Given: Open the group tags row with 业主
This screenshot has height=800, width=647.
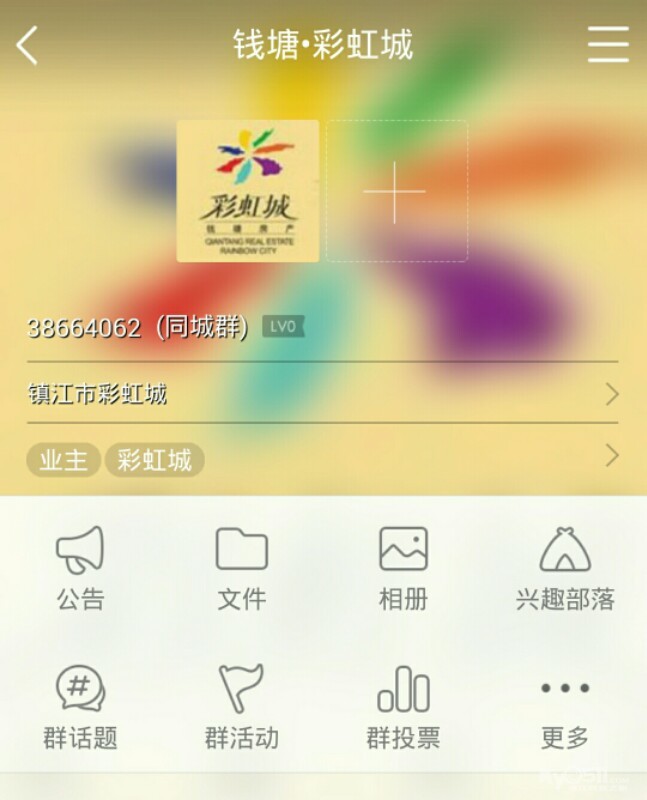Looking at the screenshot, I should tap(322, 459).
